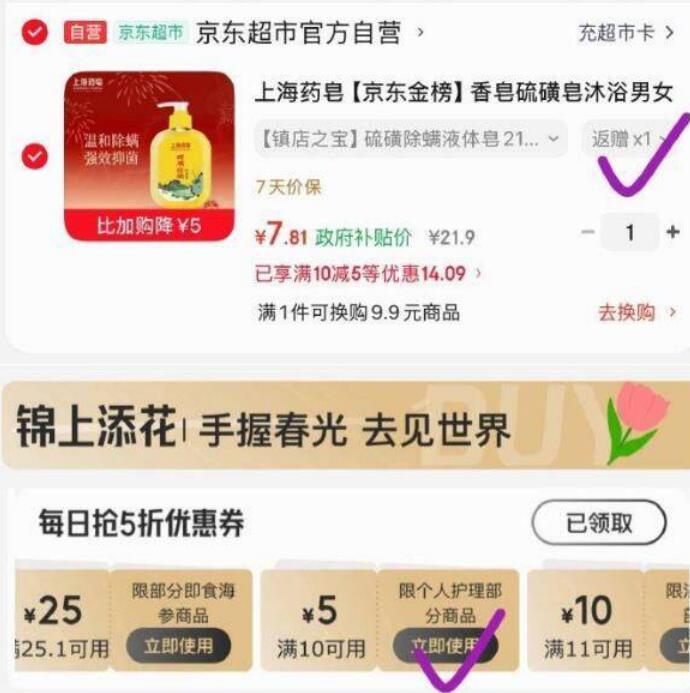Screen dimensions: 690x693
Task: Open 充超市卡 top-up link
Action: [626, 32]
